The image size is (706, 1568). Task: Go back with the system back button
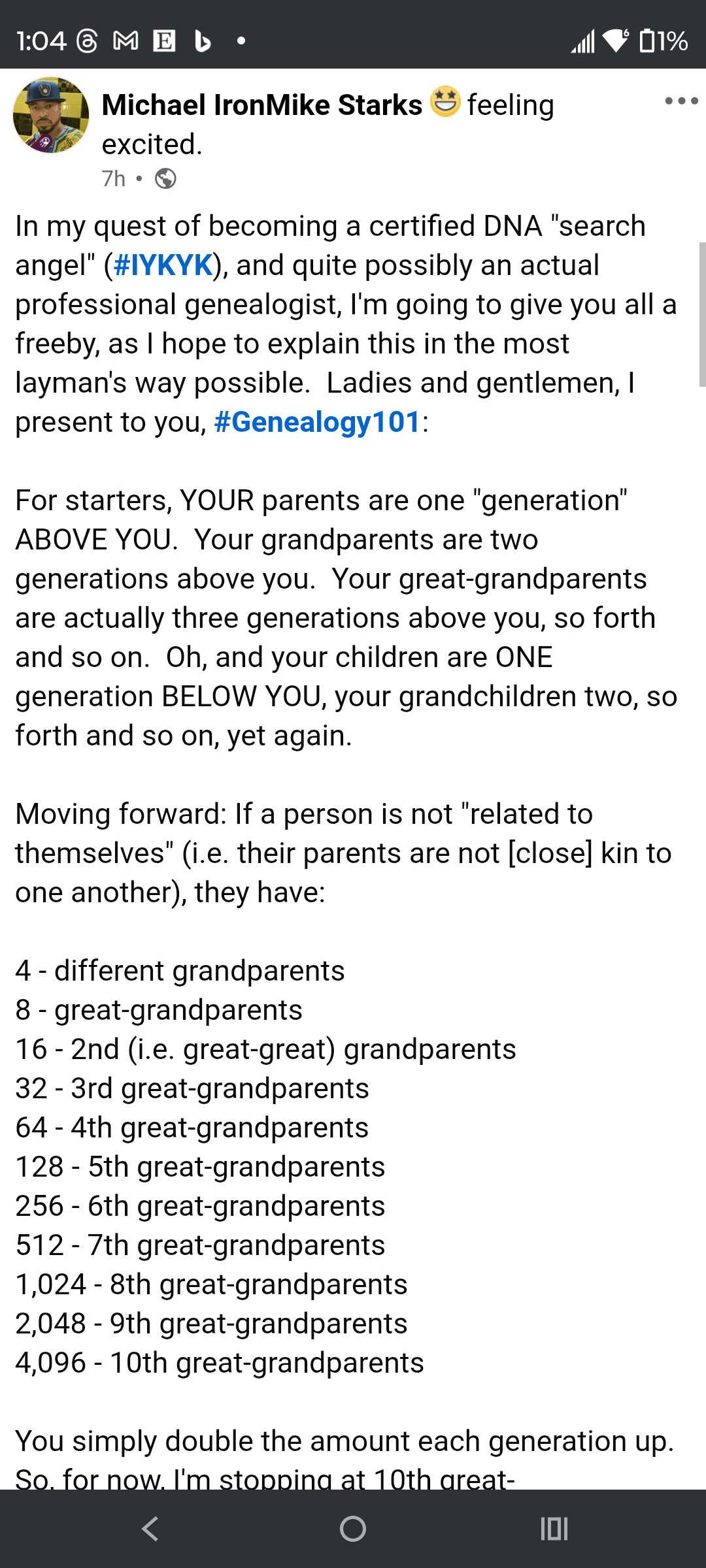pyautogui.click(x=150, y=1529)
